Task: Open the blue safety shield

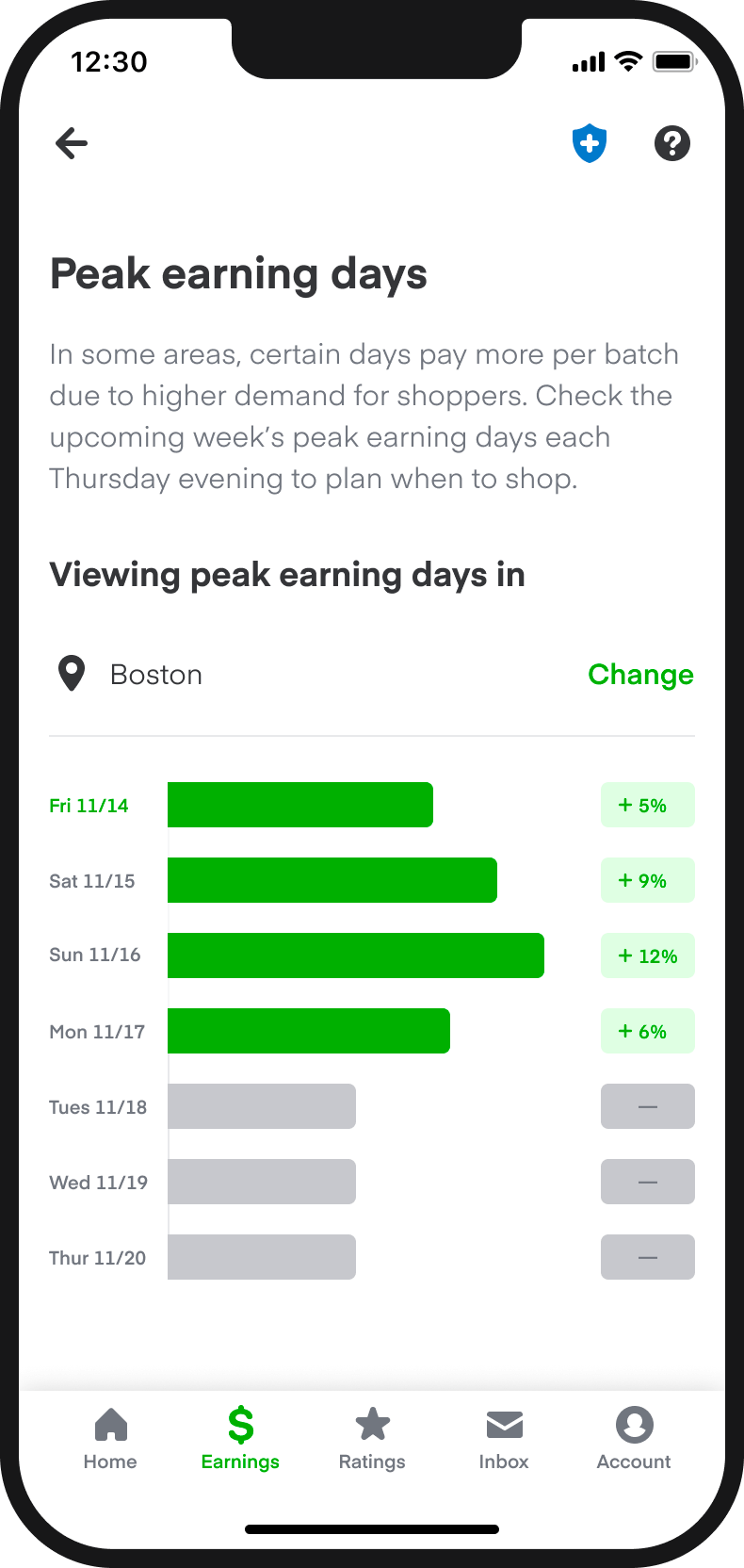Action: (590, 143)
